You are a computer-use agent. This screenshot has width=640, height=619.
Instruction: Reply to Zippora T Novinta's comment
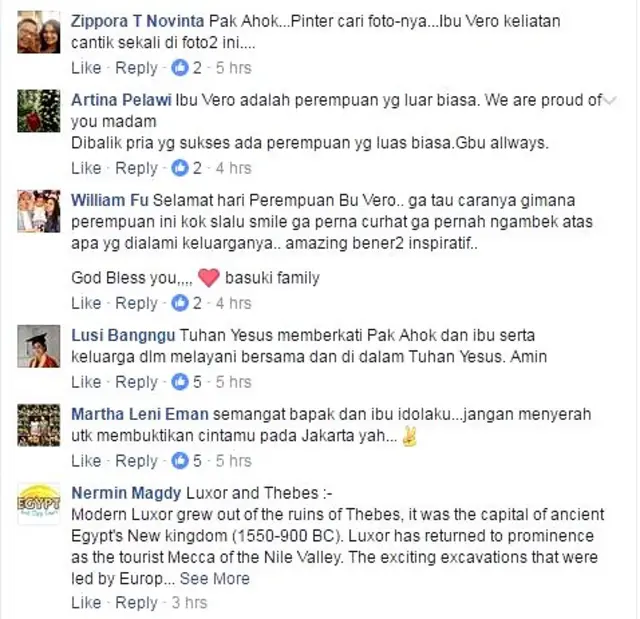(x=136, y=68)
